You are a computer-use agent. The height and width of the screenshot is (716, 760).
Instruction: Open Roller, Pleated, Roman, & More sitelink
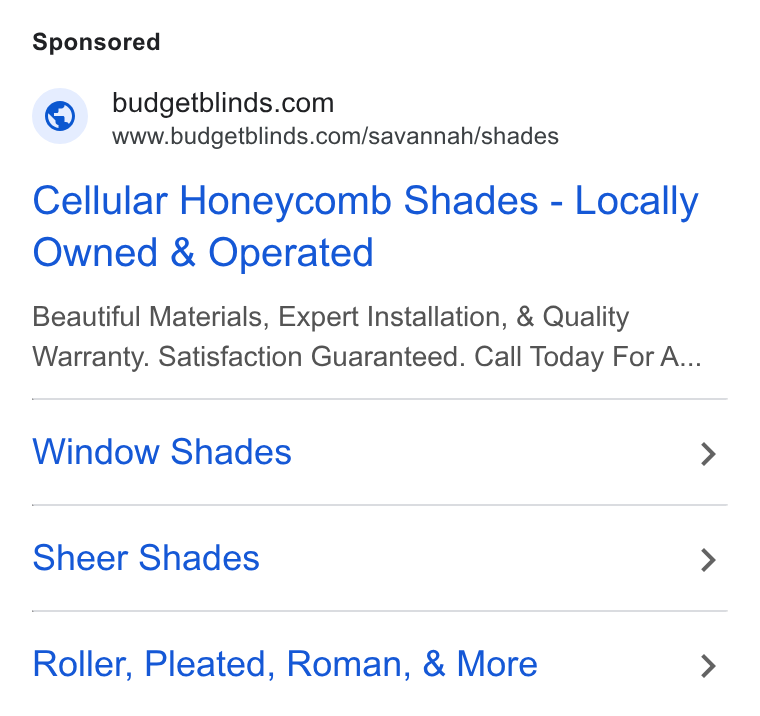(380, 664)
